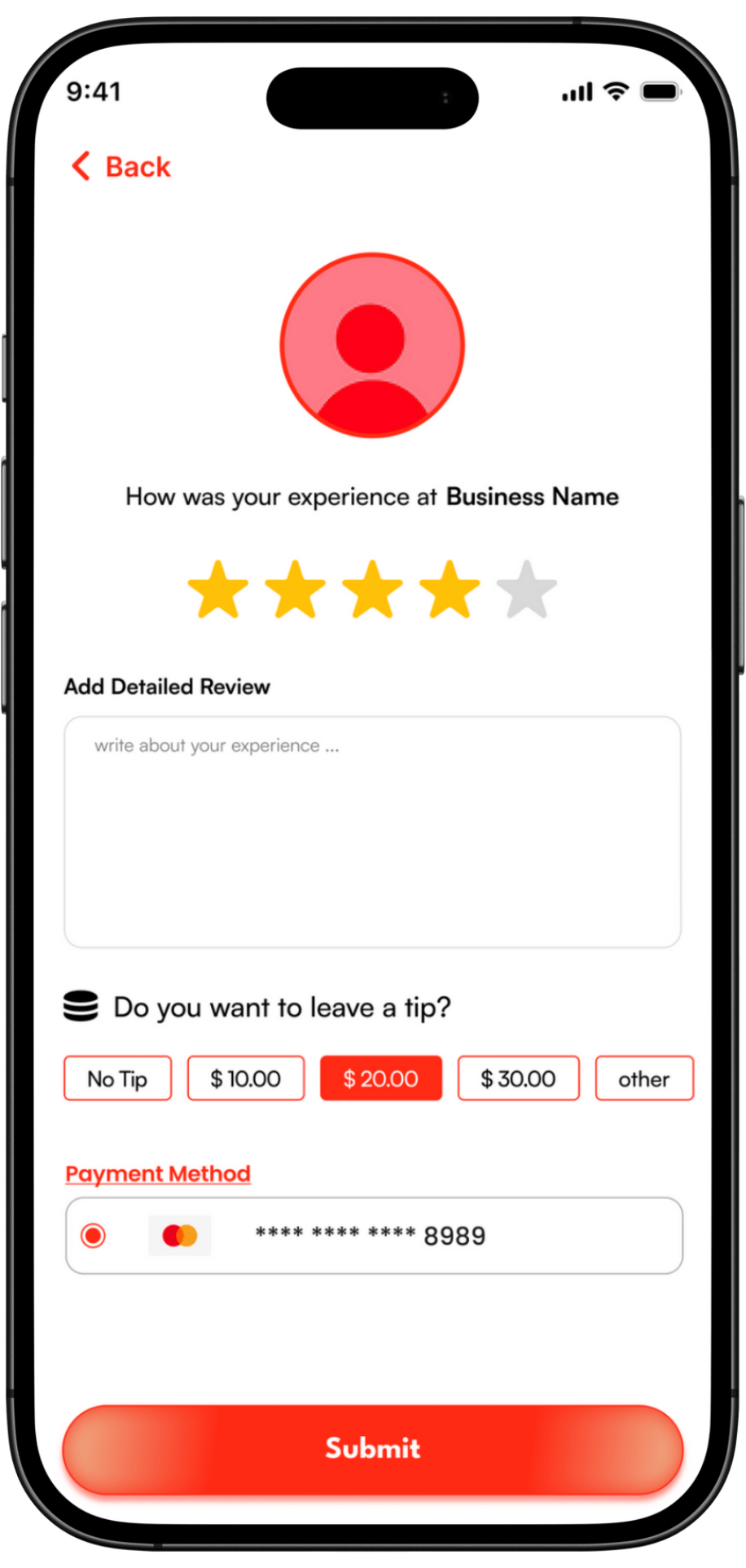Rate five stars with the gray star

527,590
